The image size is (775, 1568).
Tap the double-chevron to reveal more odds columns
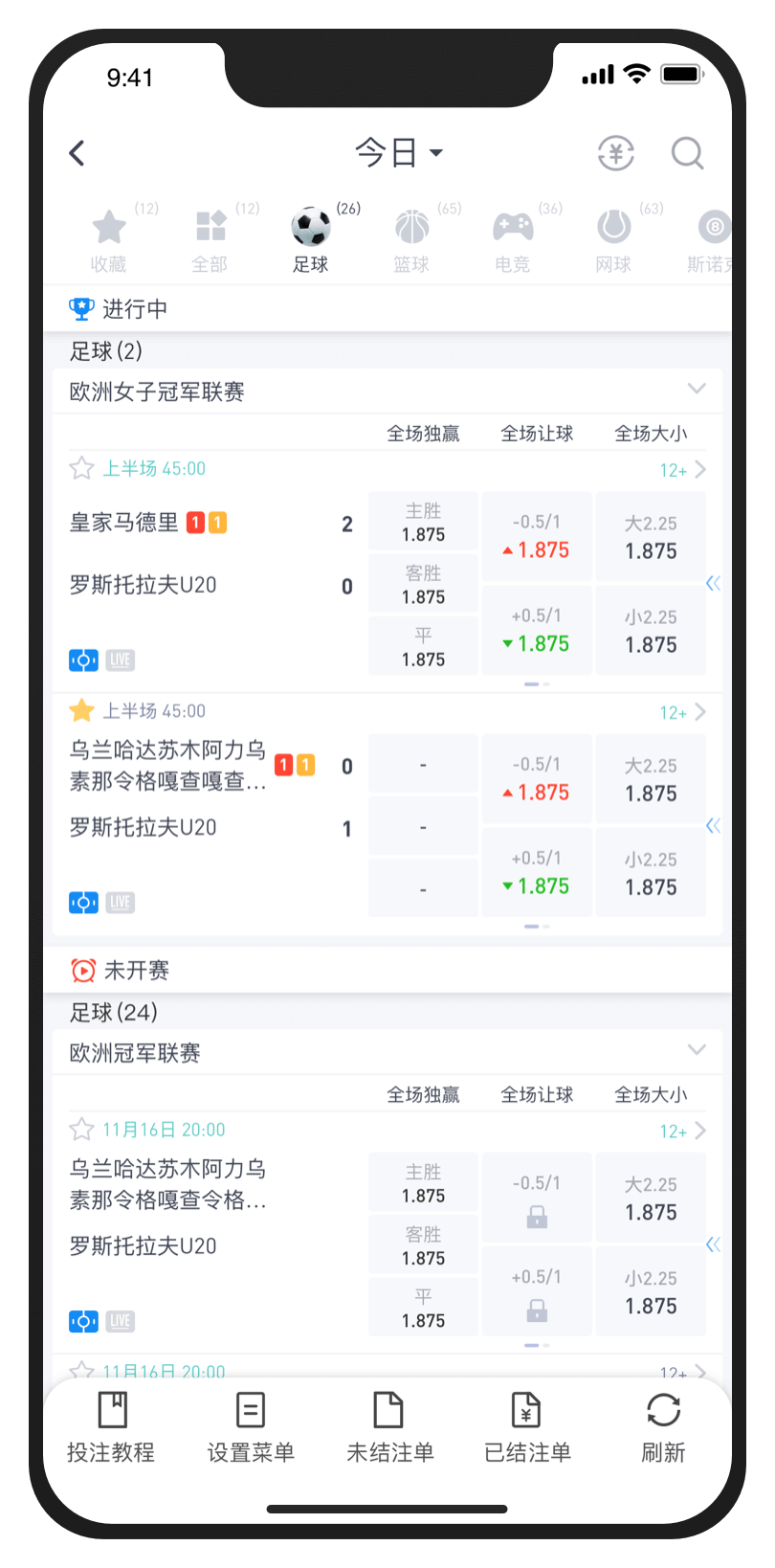pos(713,583)
